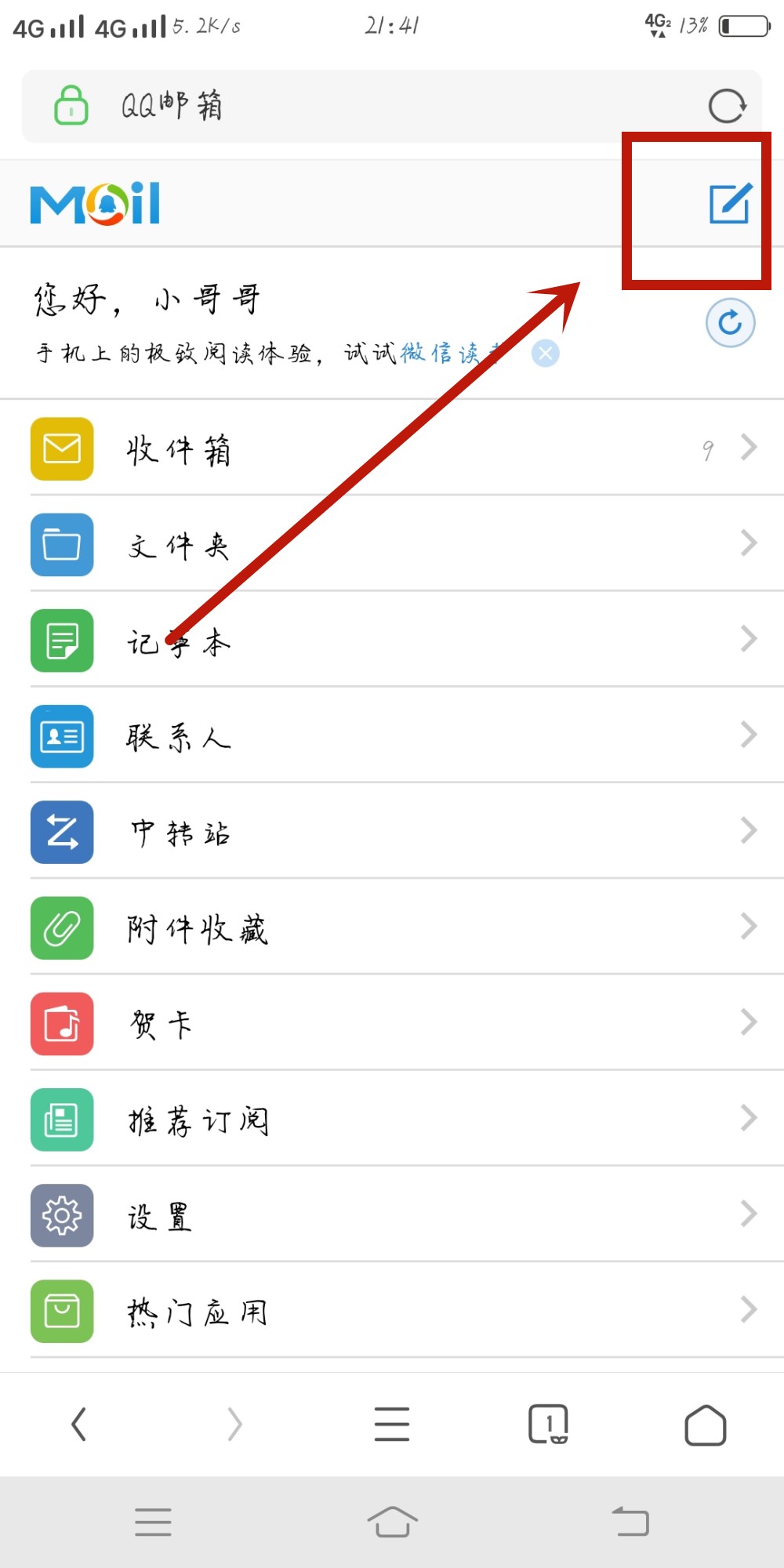Viewport: 784px width, 1568px height.
Task: Dismiss the 微信读书 promo banner
Action: (x=546, y=354)
